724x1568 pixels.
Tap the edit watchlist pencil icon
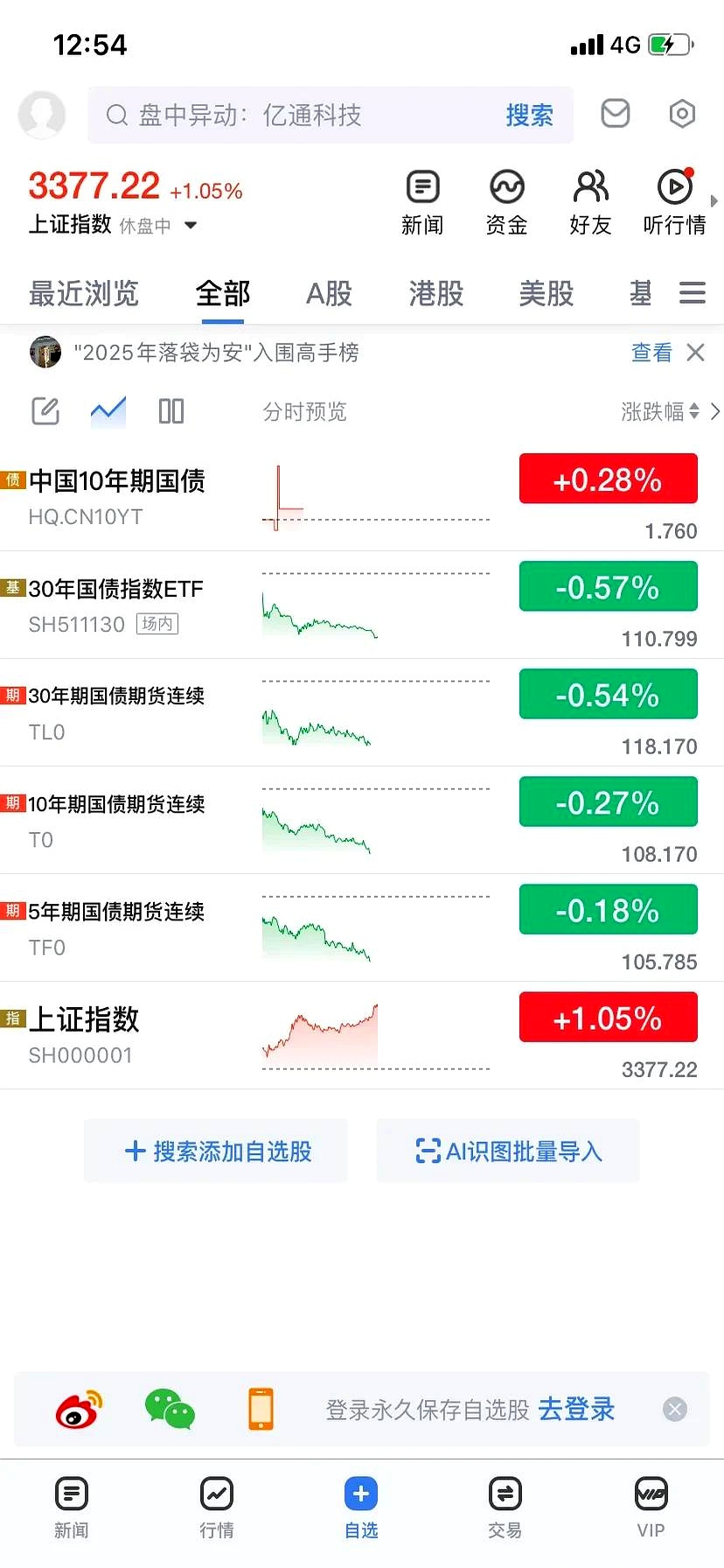click(45, 410)
